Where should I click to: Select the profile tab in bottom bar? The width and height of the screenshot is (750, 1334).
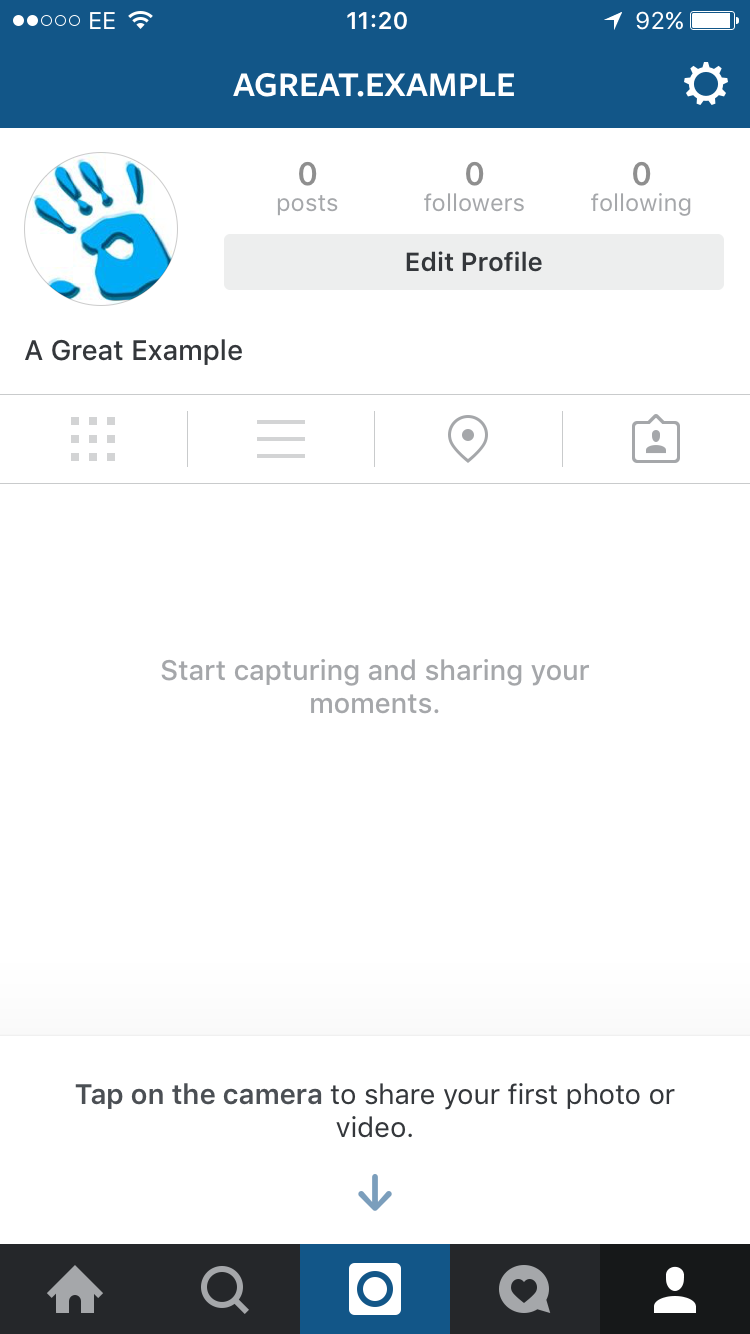(x=675, y=1289)
